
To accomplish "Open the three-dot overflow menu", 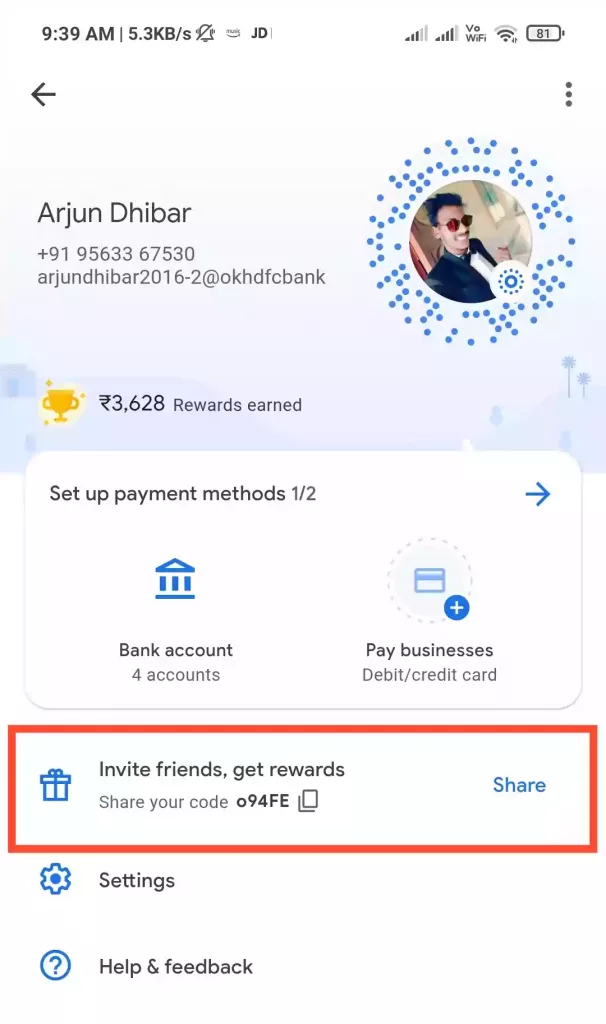I will (569, 95).
